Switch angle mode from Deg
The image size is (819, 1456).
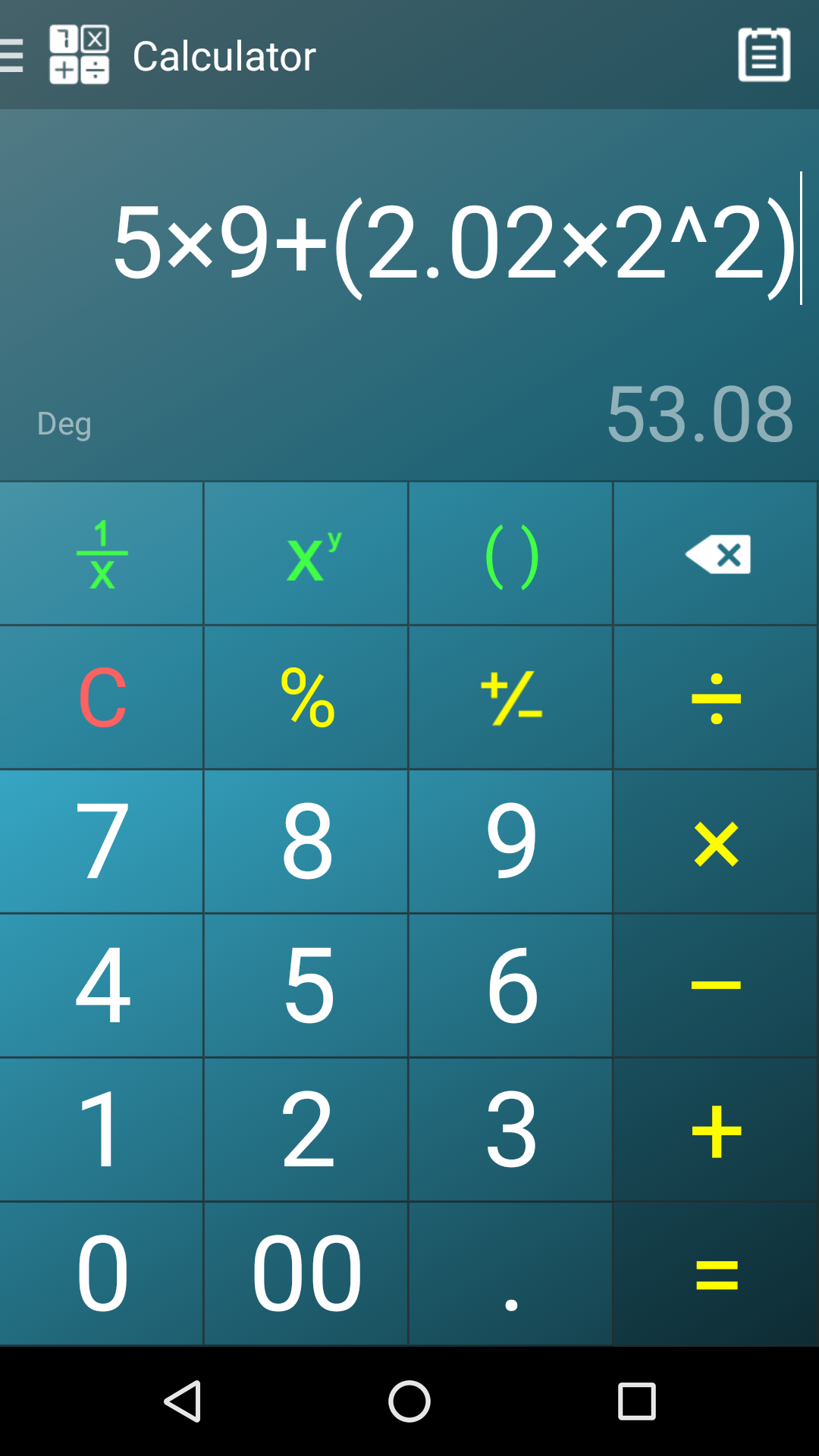(x=64, y=425)
